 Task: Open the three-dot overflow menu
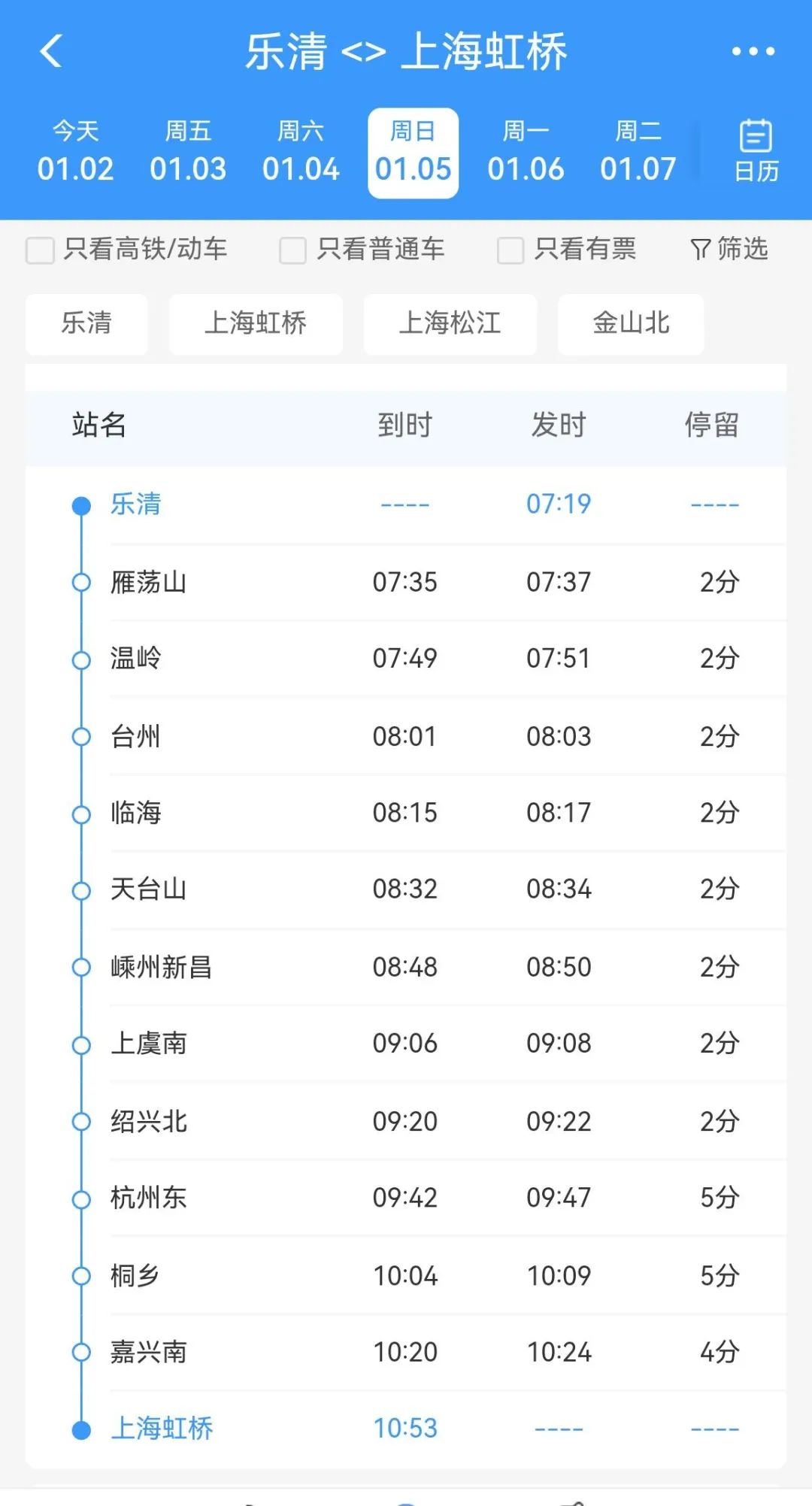pos(753,51)
